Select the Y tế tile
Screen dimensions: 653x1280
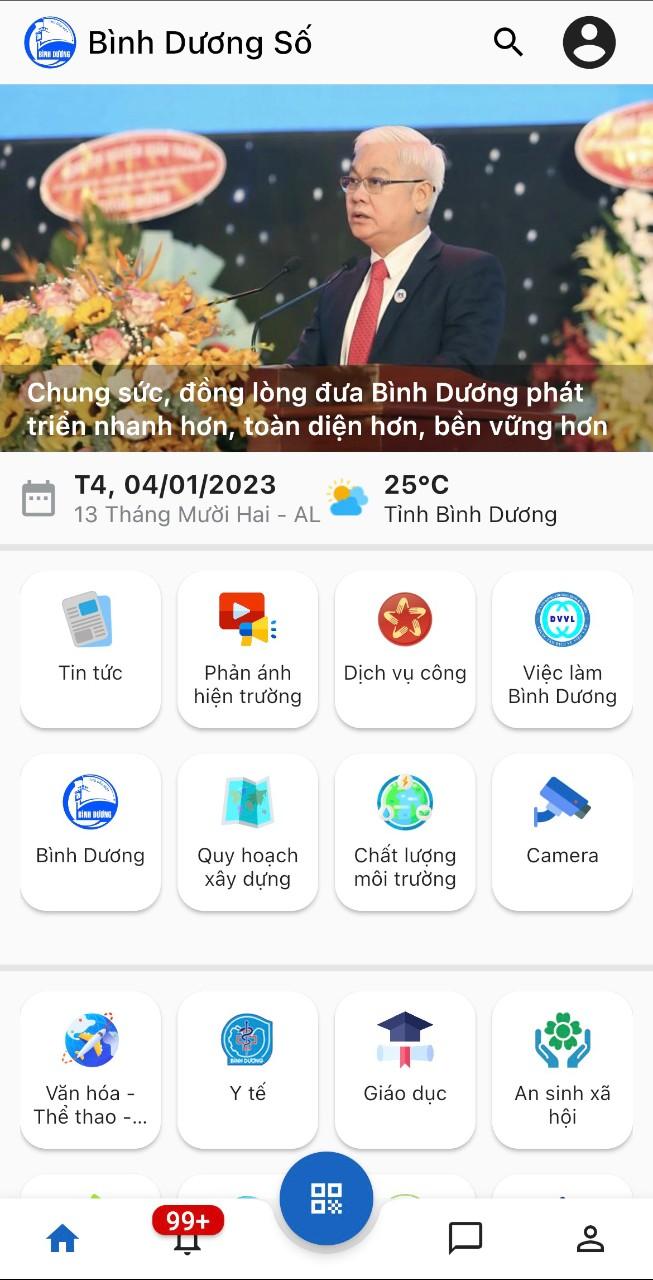tap(247, 1069)
